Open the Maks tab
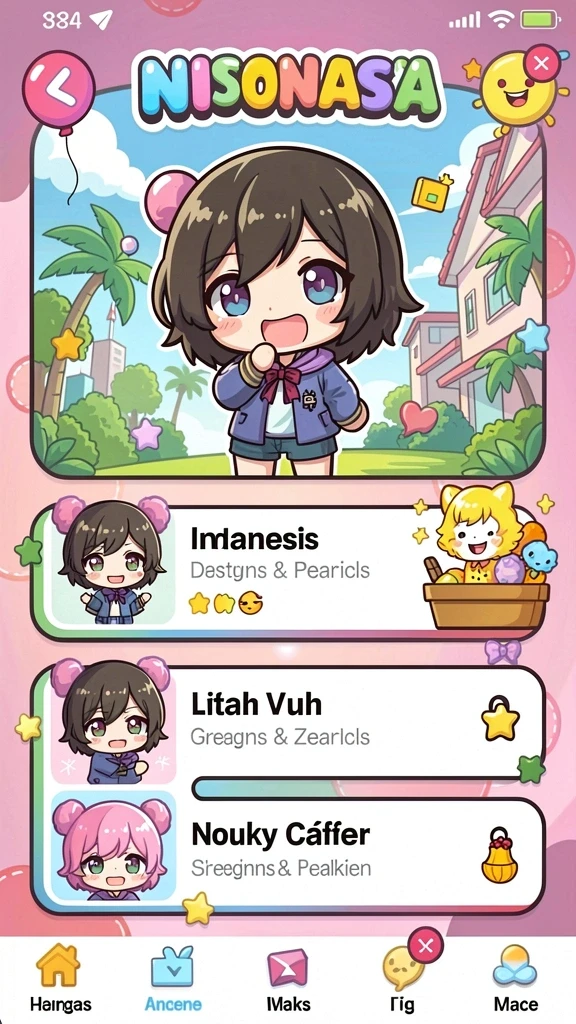Viewport: 576px width, 1024px height. (x=288, y=978)
